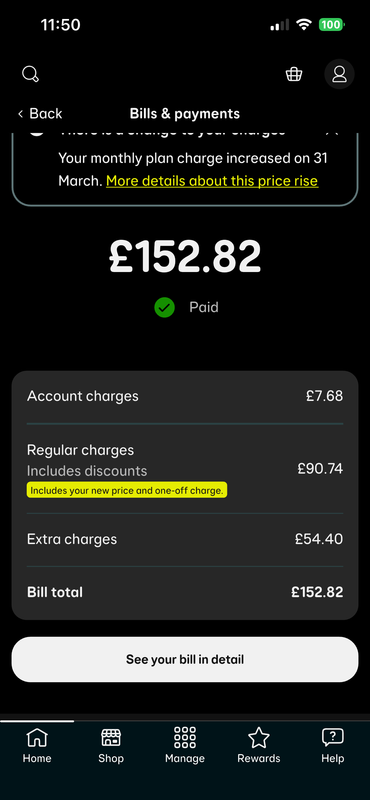Tap See your bill in detail

click(x=185, y=659)
